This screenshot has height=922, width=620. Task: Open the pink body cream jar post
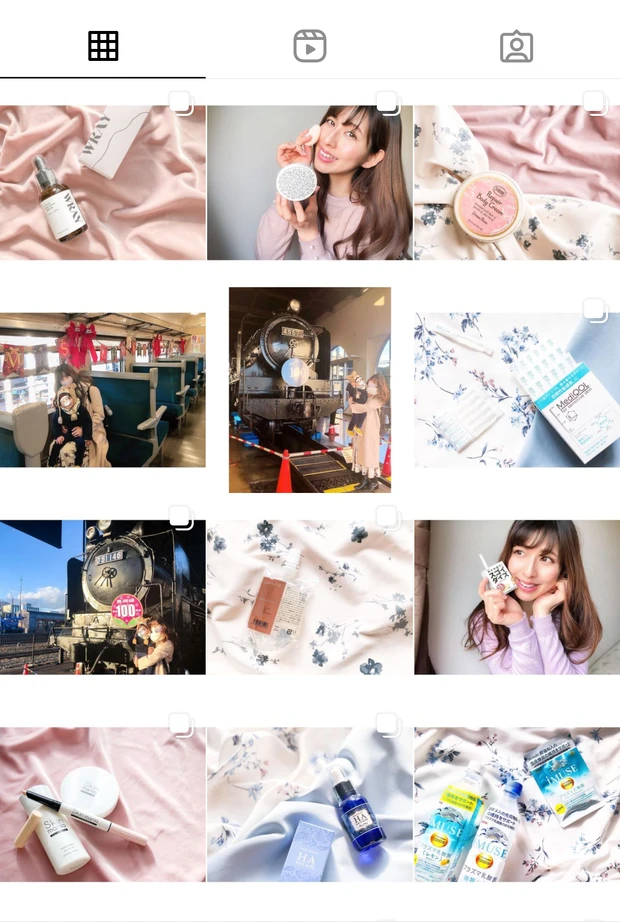point(517,182)
